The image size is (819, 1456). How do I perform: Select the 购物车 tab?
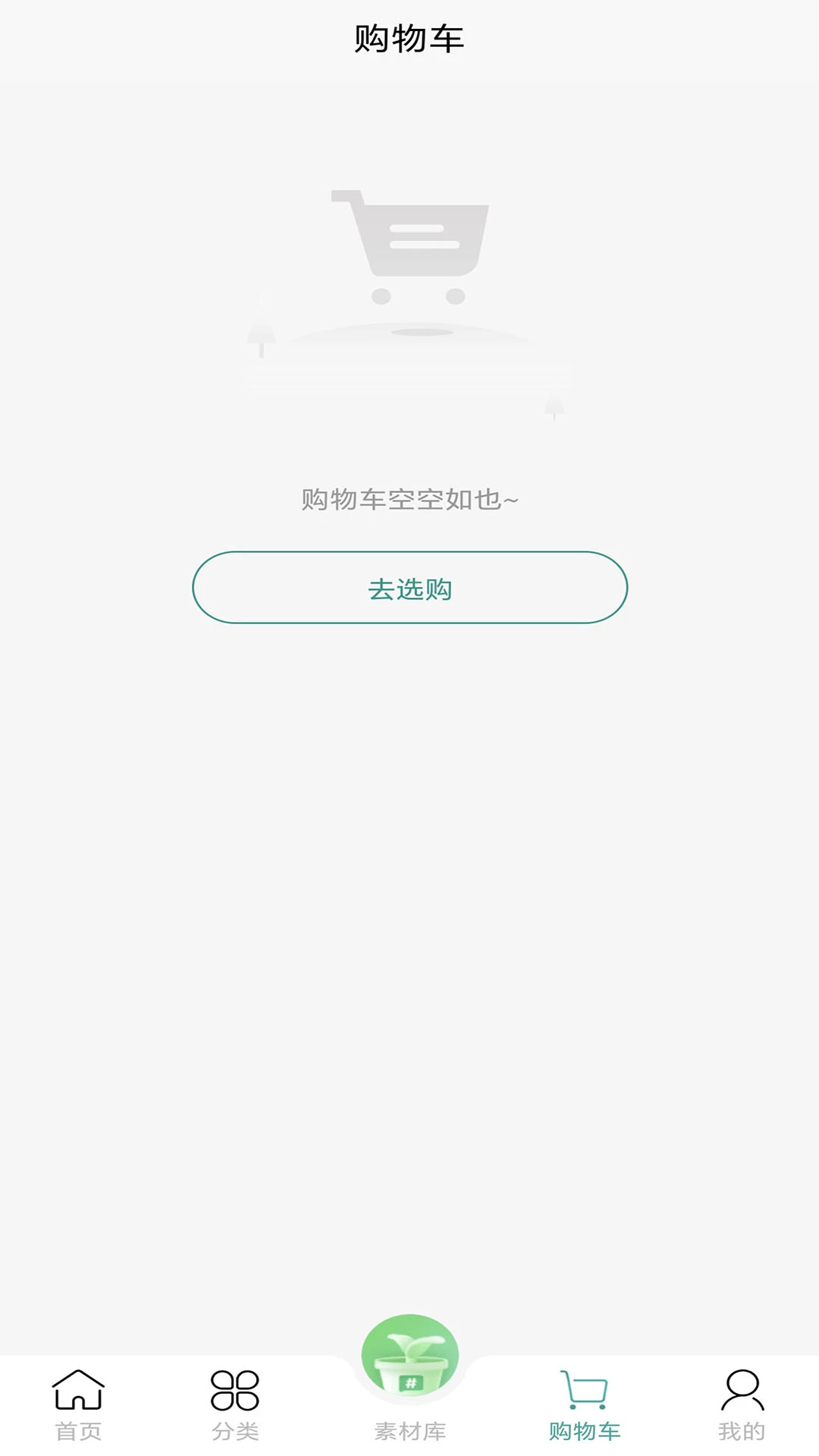click(x=585, y=1404)
